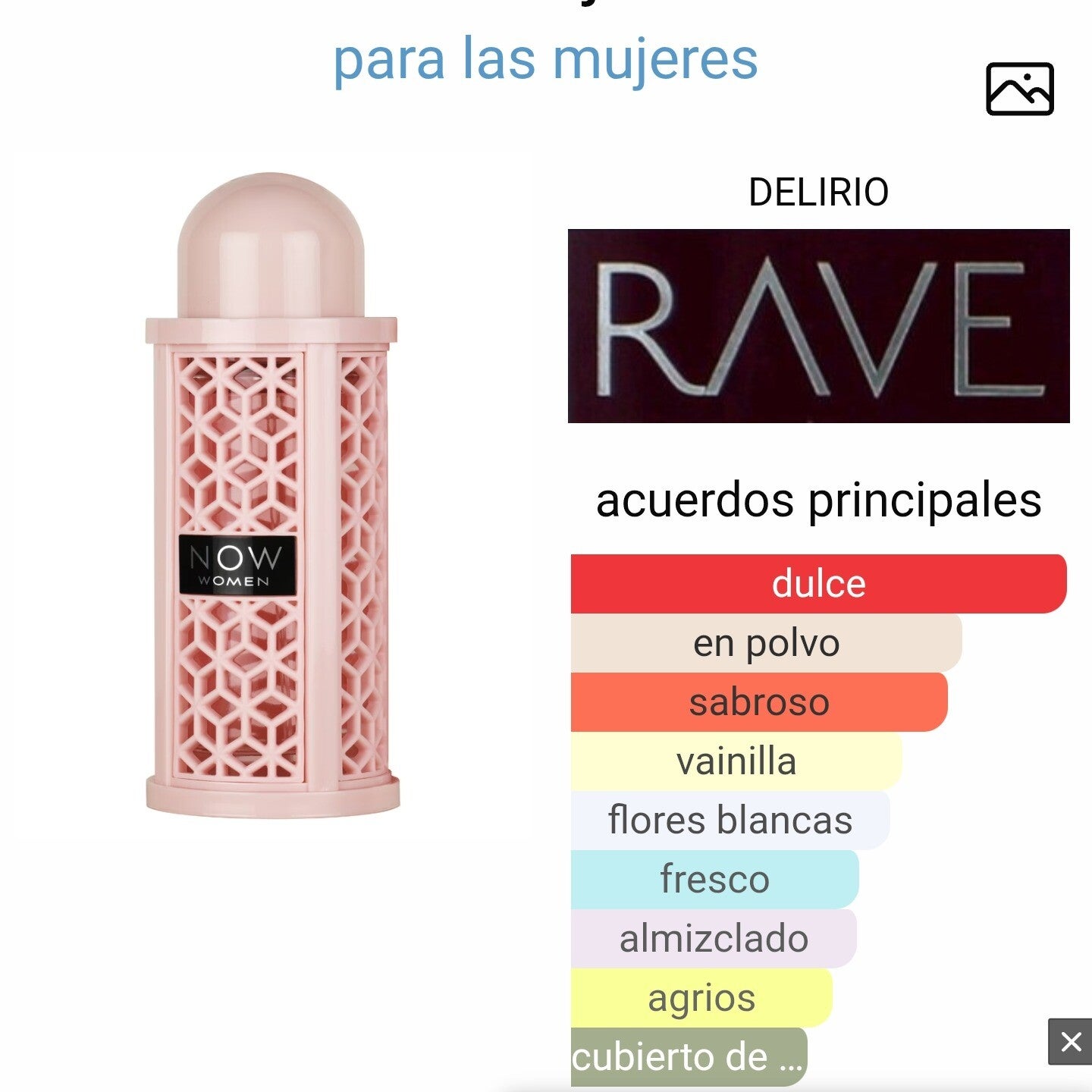View the Now Women bottle image
Image resolution: width=1092 pixels, height=1092 pixels.
point(271,494)
